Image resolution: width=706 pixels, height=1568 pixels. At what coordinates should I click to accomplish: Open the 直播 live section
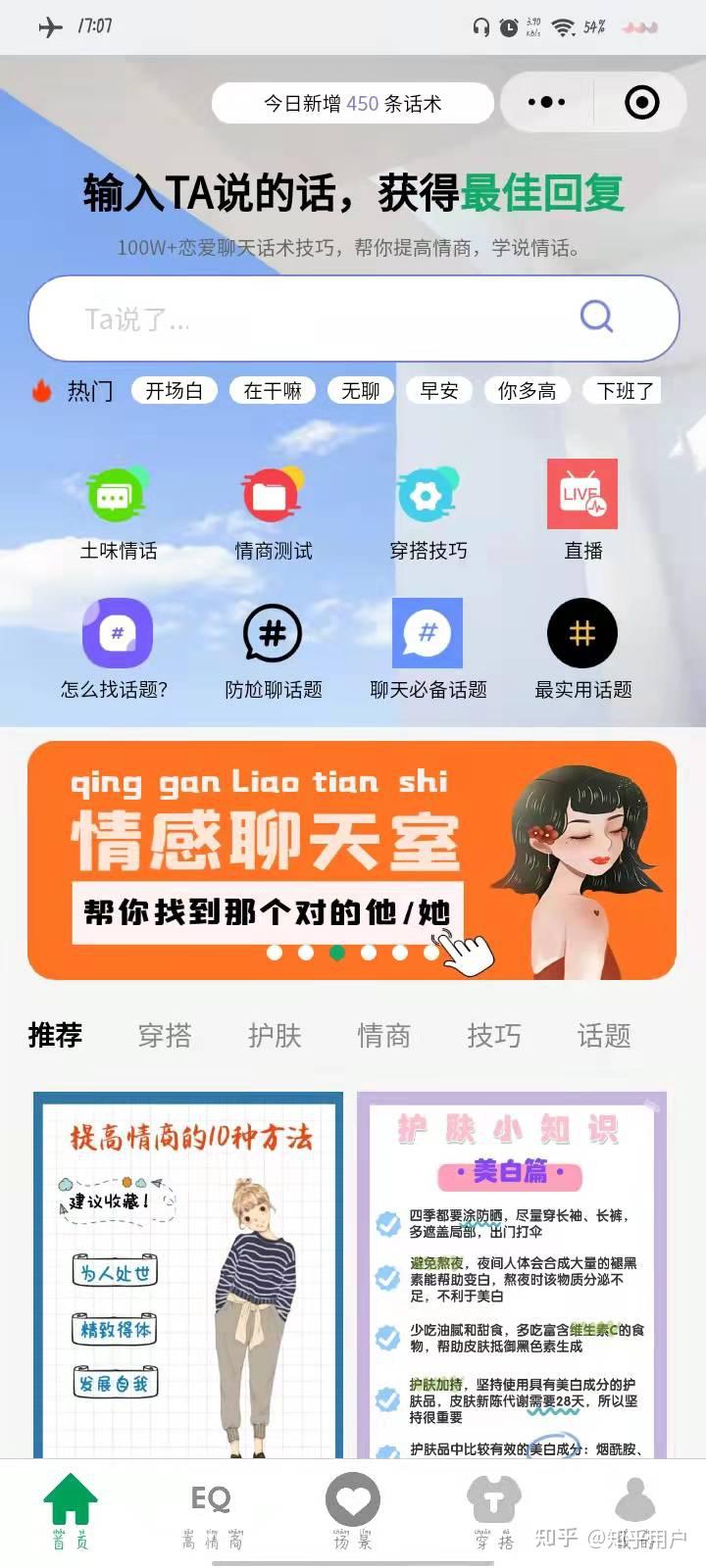582,510
